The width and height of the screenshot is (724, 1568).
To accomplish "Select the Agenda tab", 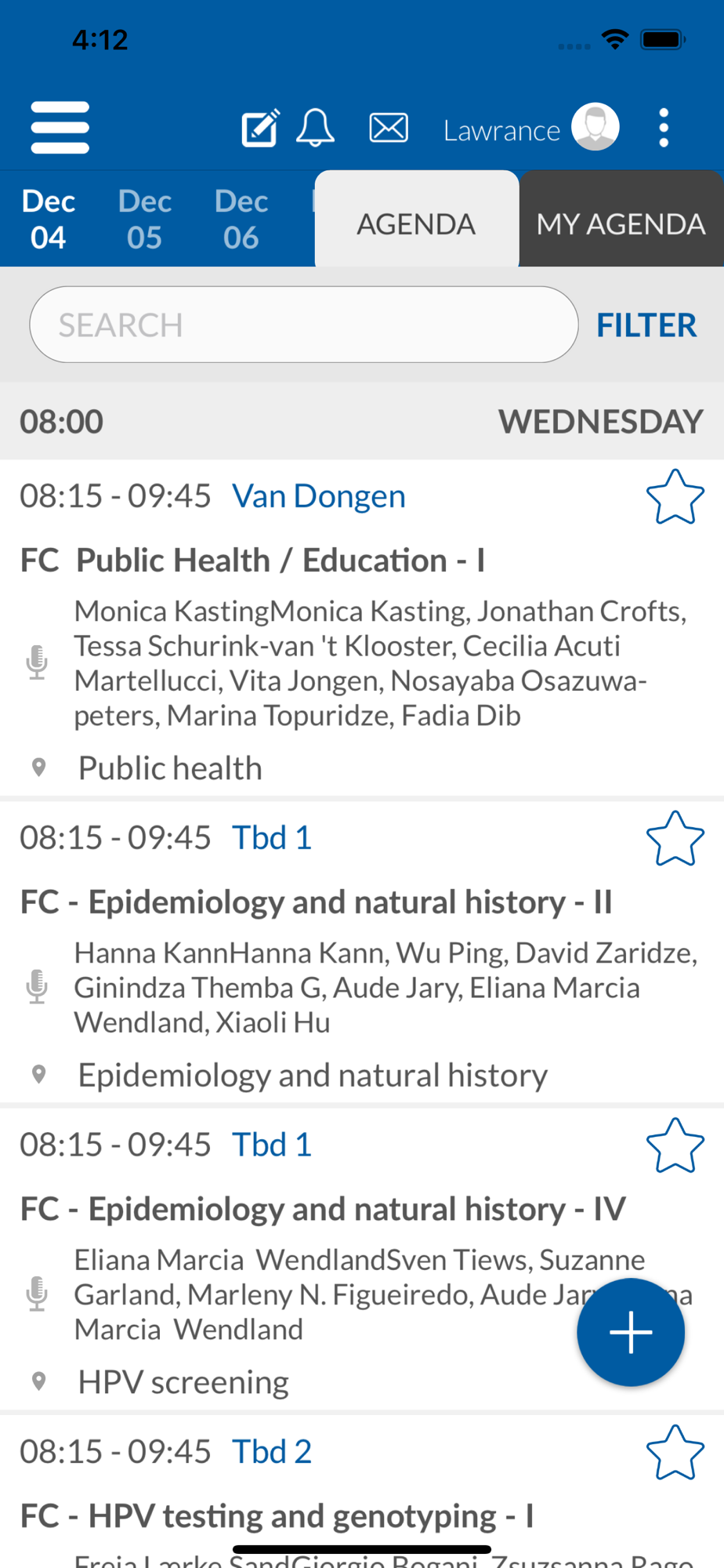I will click(417, 224).
